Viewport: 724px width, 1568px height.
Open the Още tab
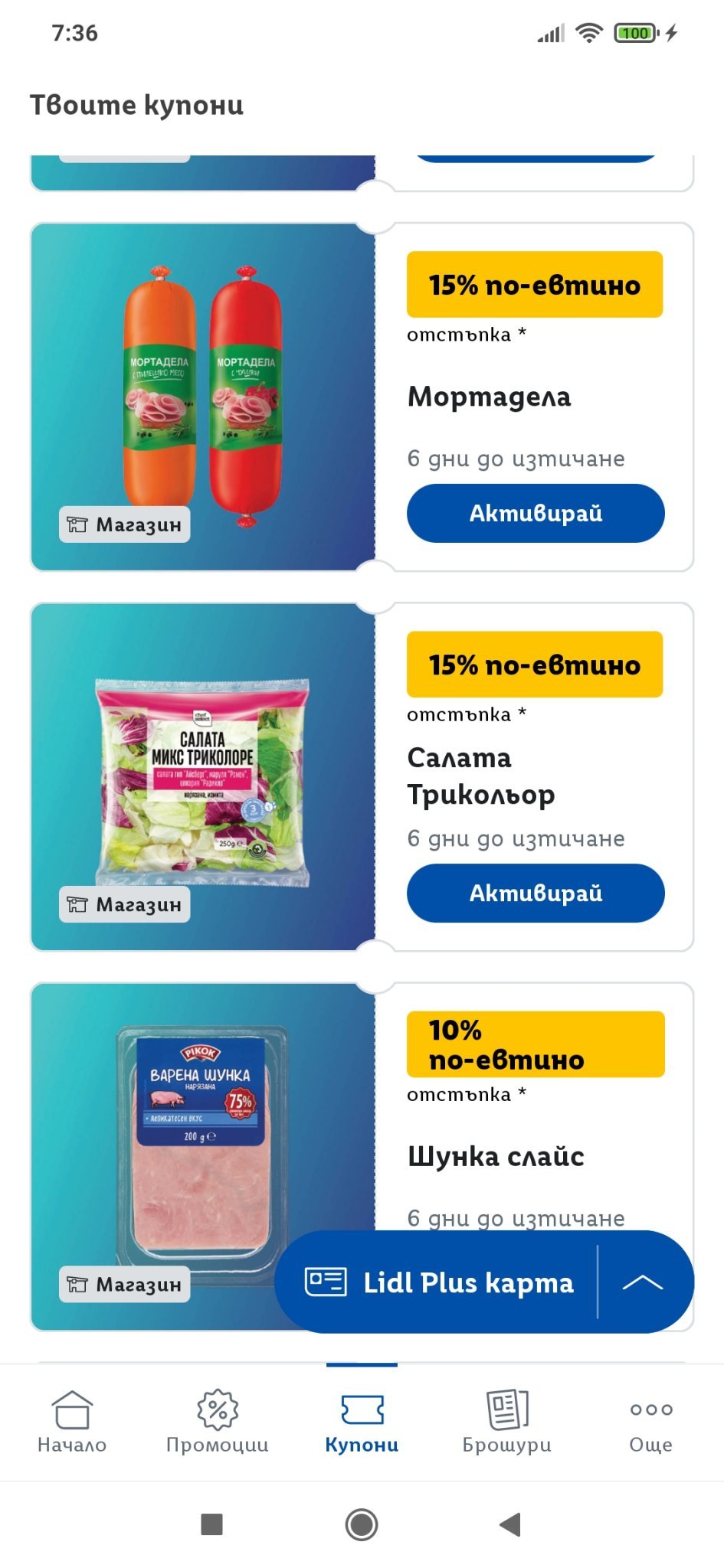(x=650, y=1421)
